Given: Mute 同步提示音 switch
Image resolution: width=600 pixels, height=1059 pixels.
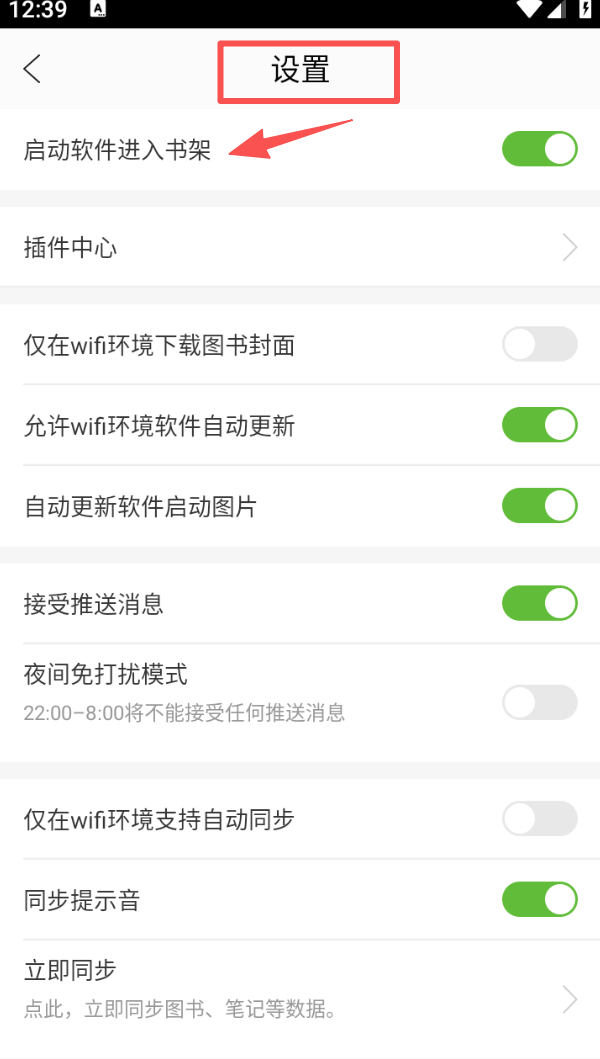Looking at the screenshot, I should click(539, 899).
